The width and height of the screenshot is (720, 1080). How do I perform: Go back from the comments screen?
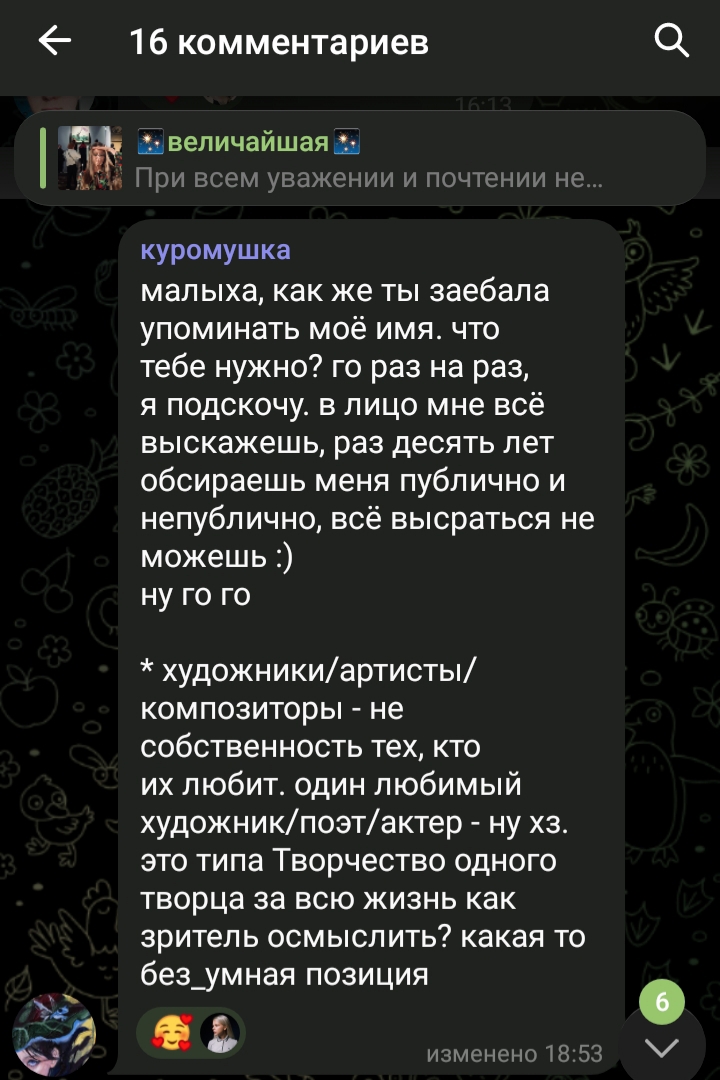click(x=54, y=42)
